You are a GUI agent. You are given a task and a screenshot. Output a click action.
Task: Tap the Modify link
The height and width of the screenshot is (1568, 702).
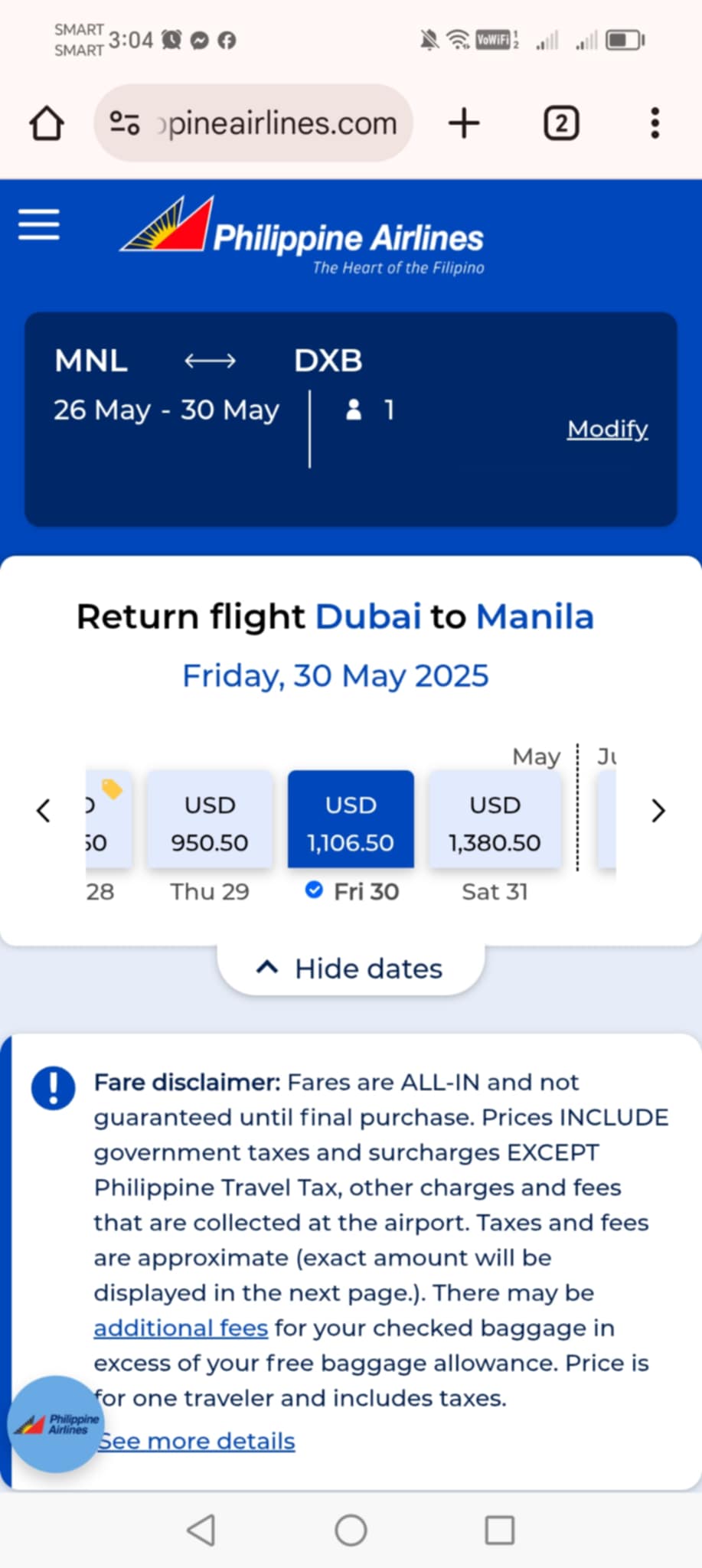tap(608, 429)
